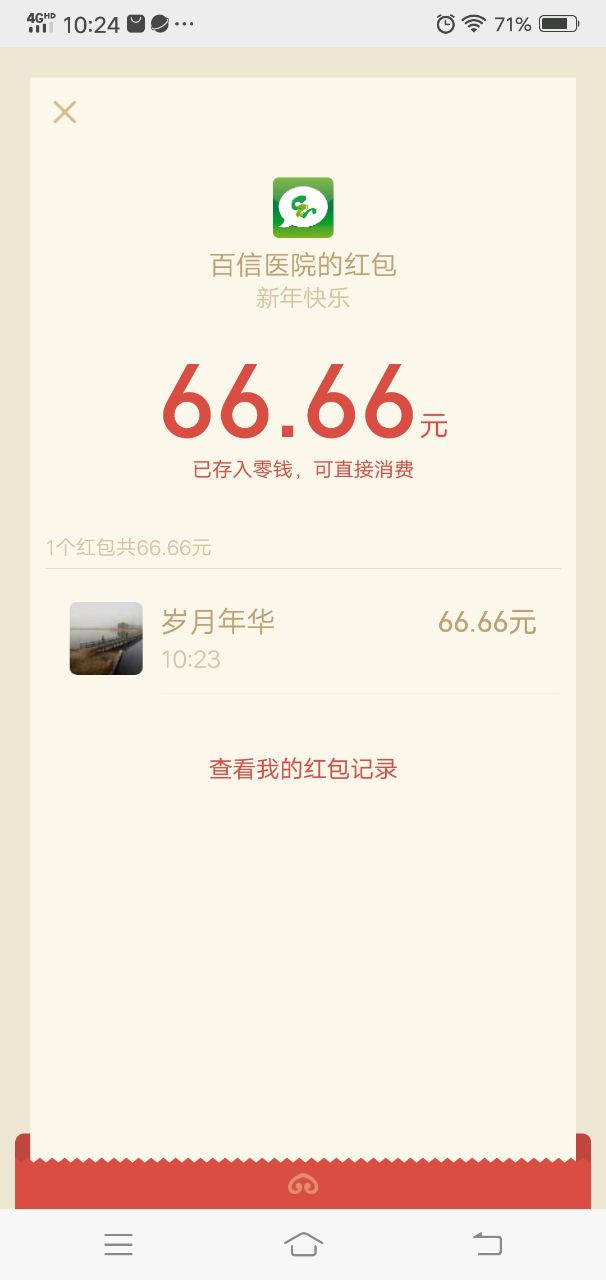Tap 岁月年华's avatar in the recipient row
The image size is (606, 1280).
coord(106,638)
